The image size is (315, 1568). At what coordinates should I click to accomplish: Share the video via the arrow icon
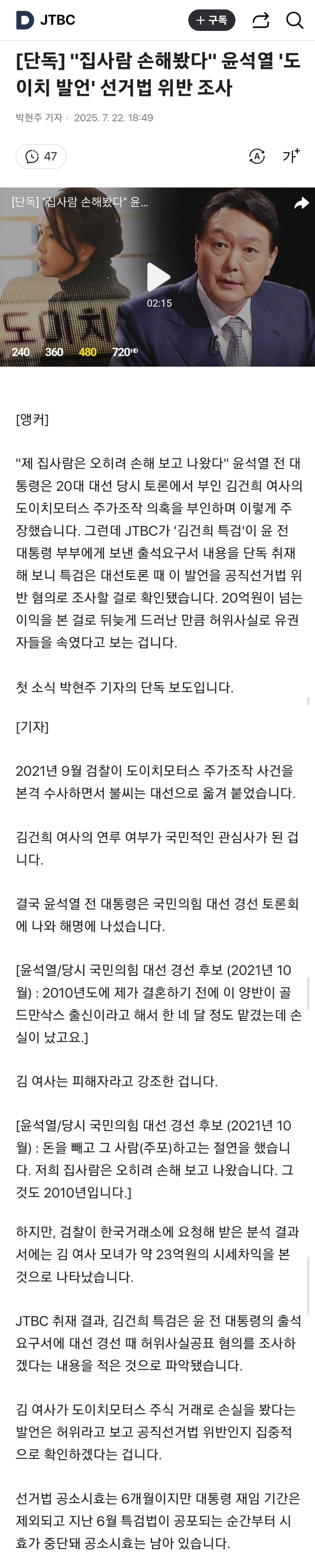pos(301,203)
